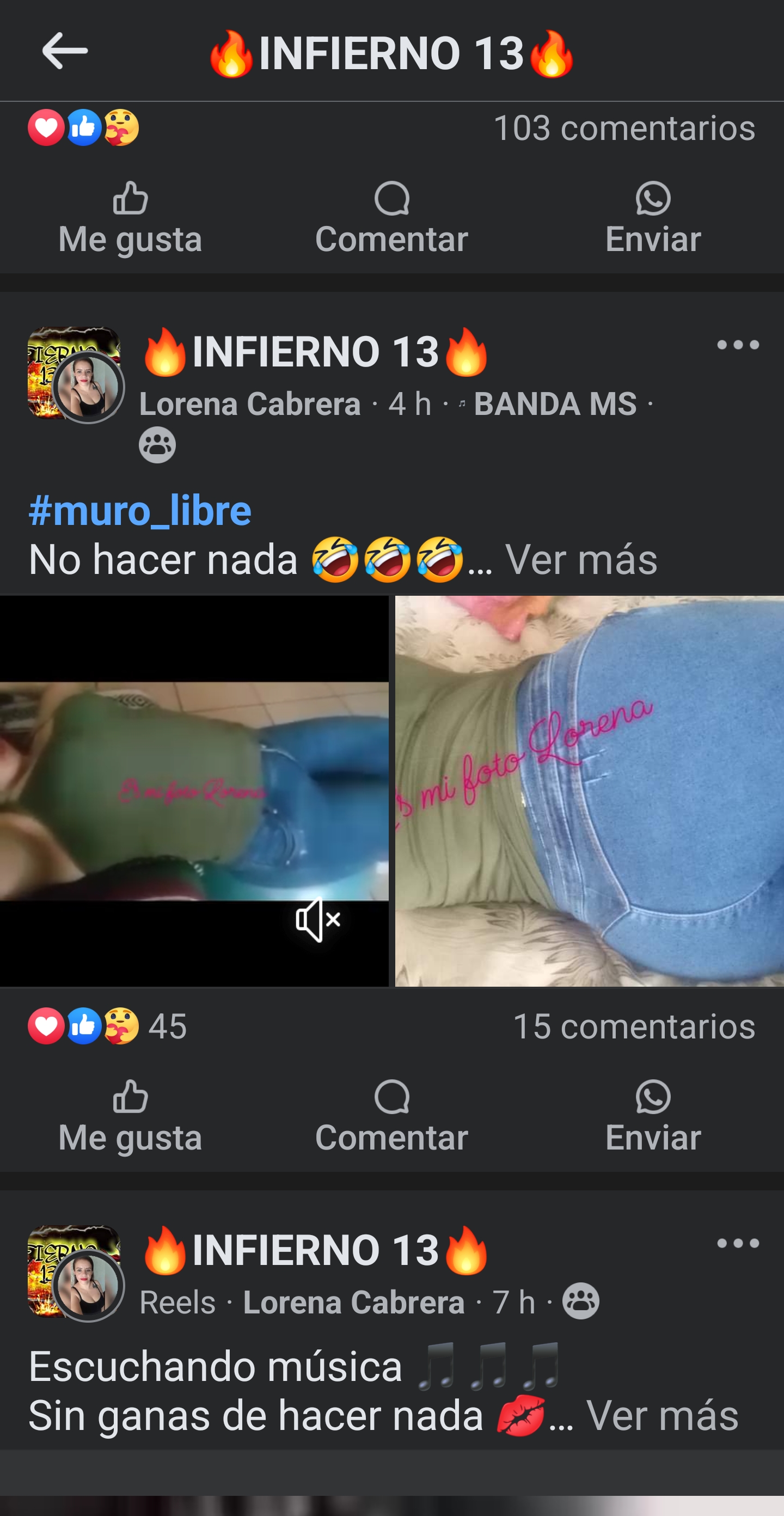The width and height of the screenshot is (784, 1516).
Task: Open overflow menu on the #muro_libre post
Action: pos(738,345)
